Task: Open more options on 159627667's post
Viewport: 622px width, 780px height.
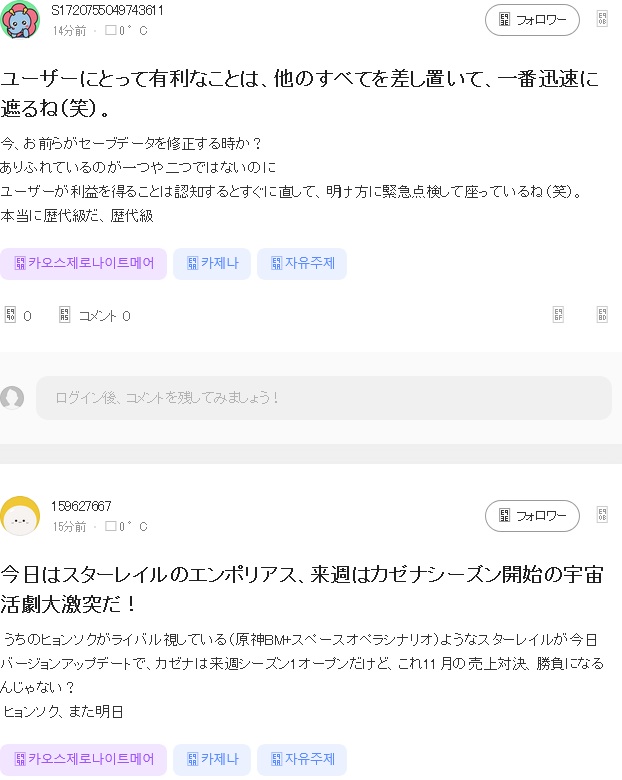Action: tap(602, 515)
